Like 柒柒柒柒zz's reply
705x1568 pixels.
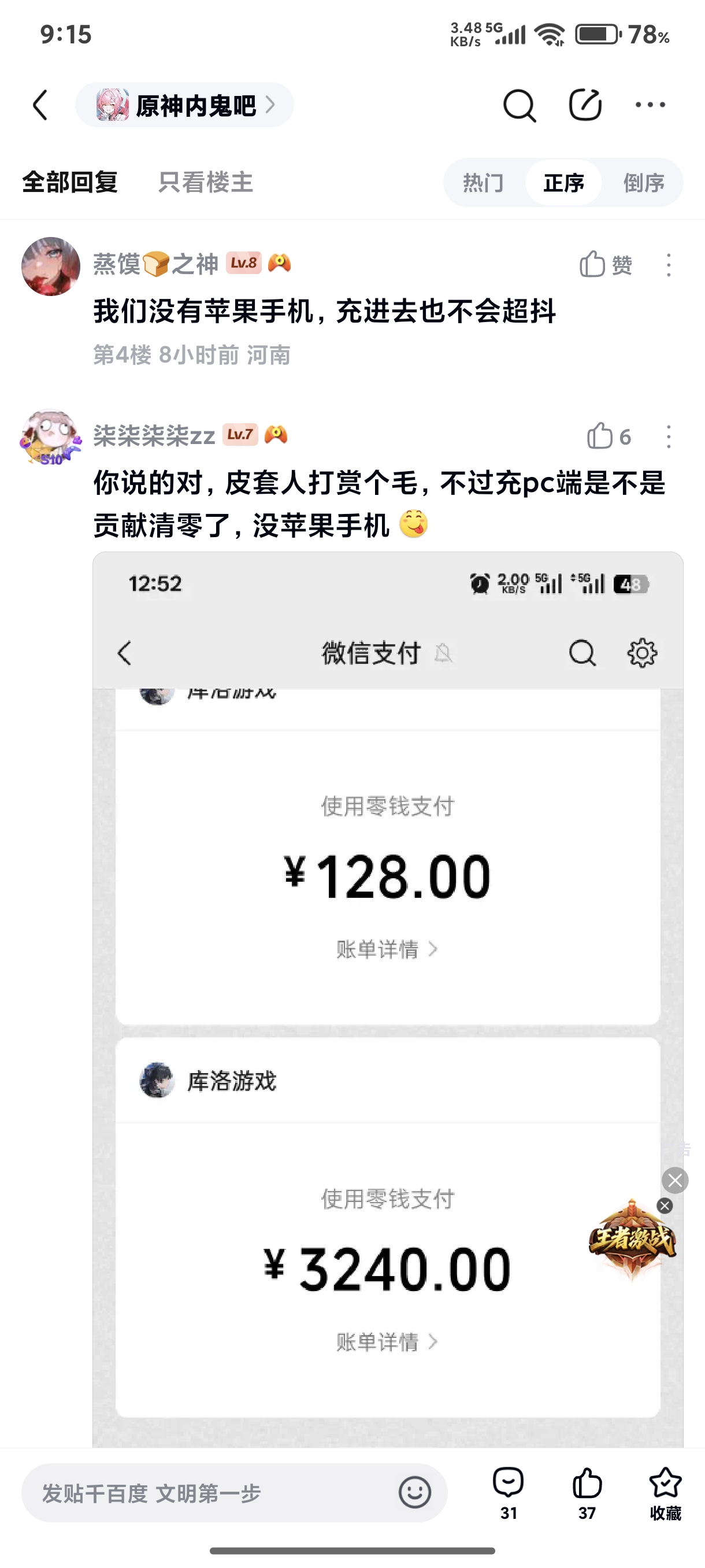[x=608, y=437]
